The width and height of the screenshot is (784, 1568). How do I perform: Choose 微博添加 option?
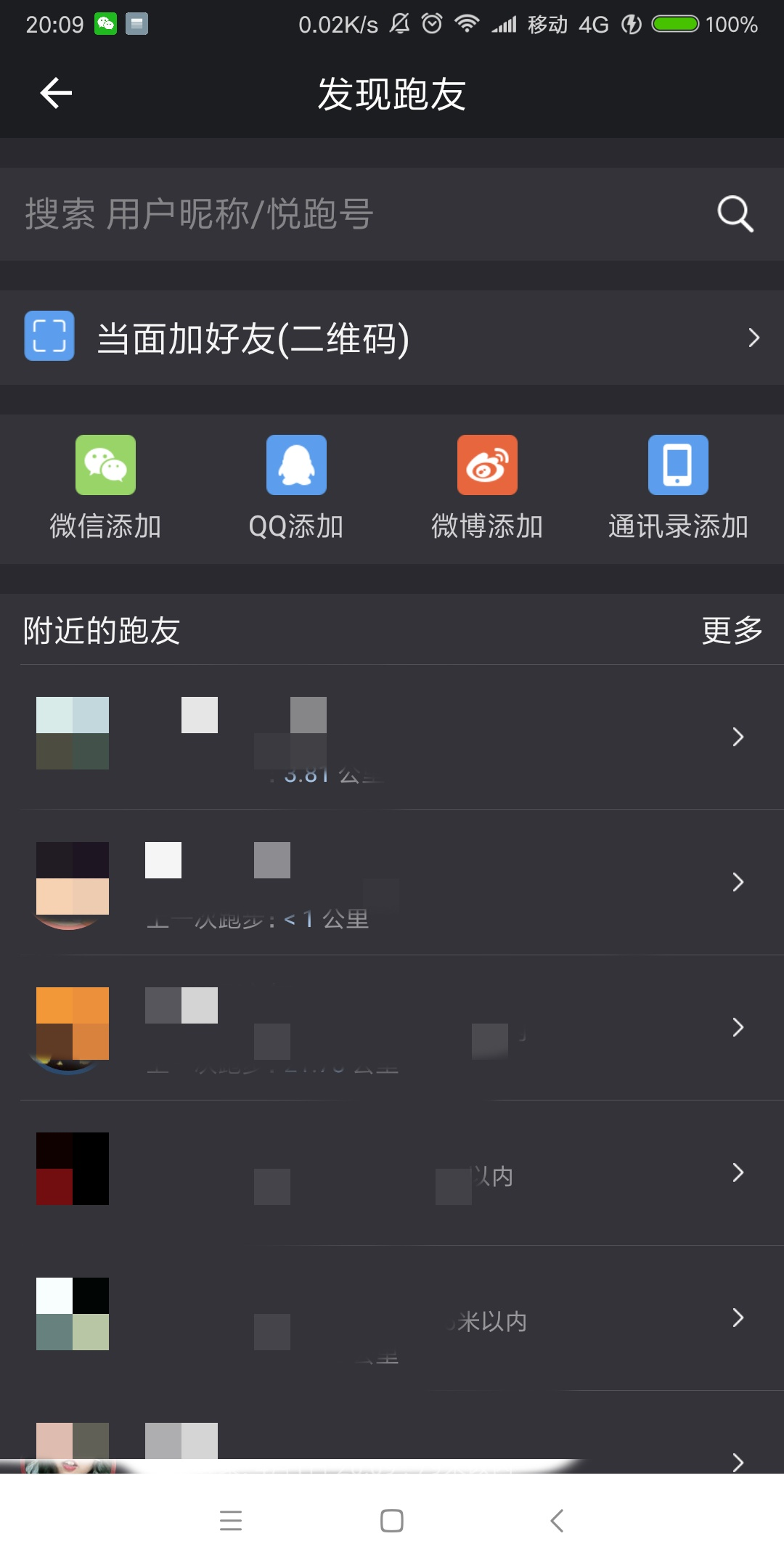coord(487,487)
